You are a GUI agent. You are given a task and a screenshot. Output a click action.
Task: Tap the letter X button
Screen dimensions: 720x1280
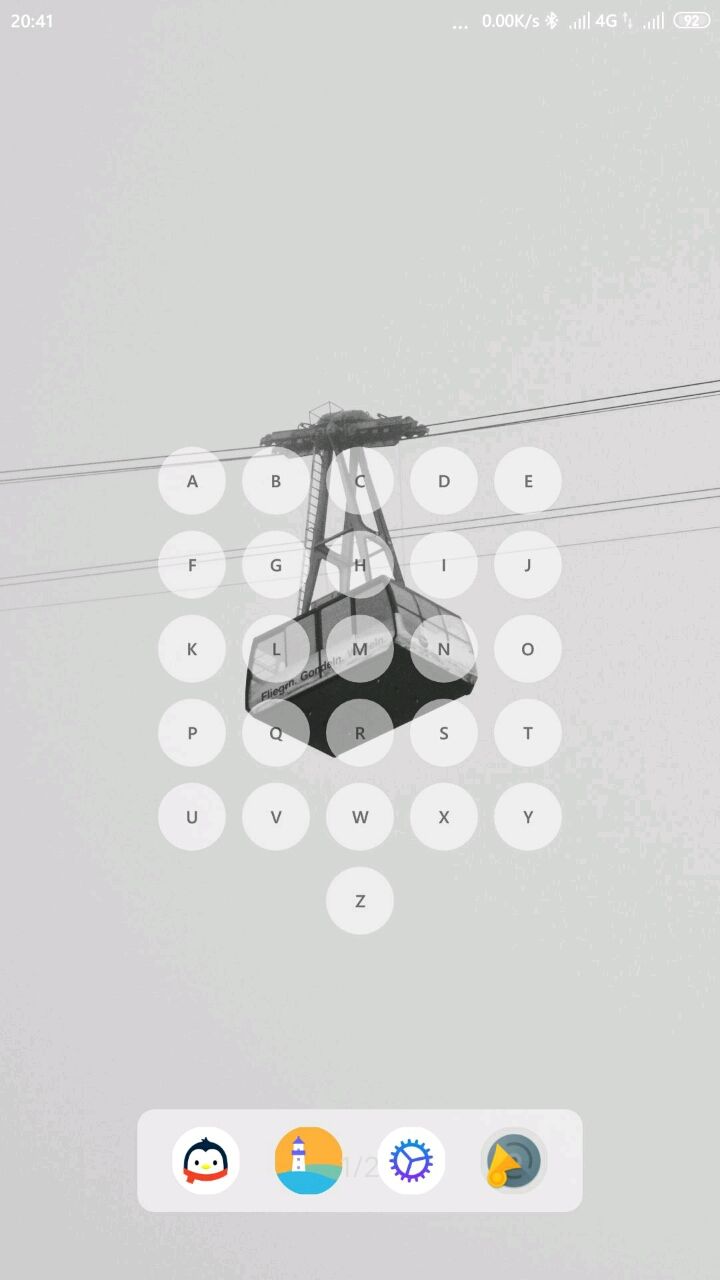[444, 817]
